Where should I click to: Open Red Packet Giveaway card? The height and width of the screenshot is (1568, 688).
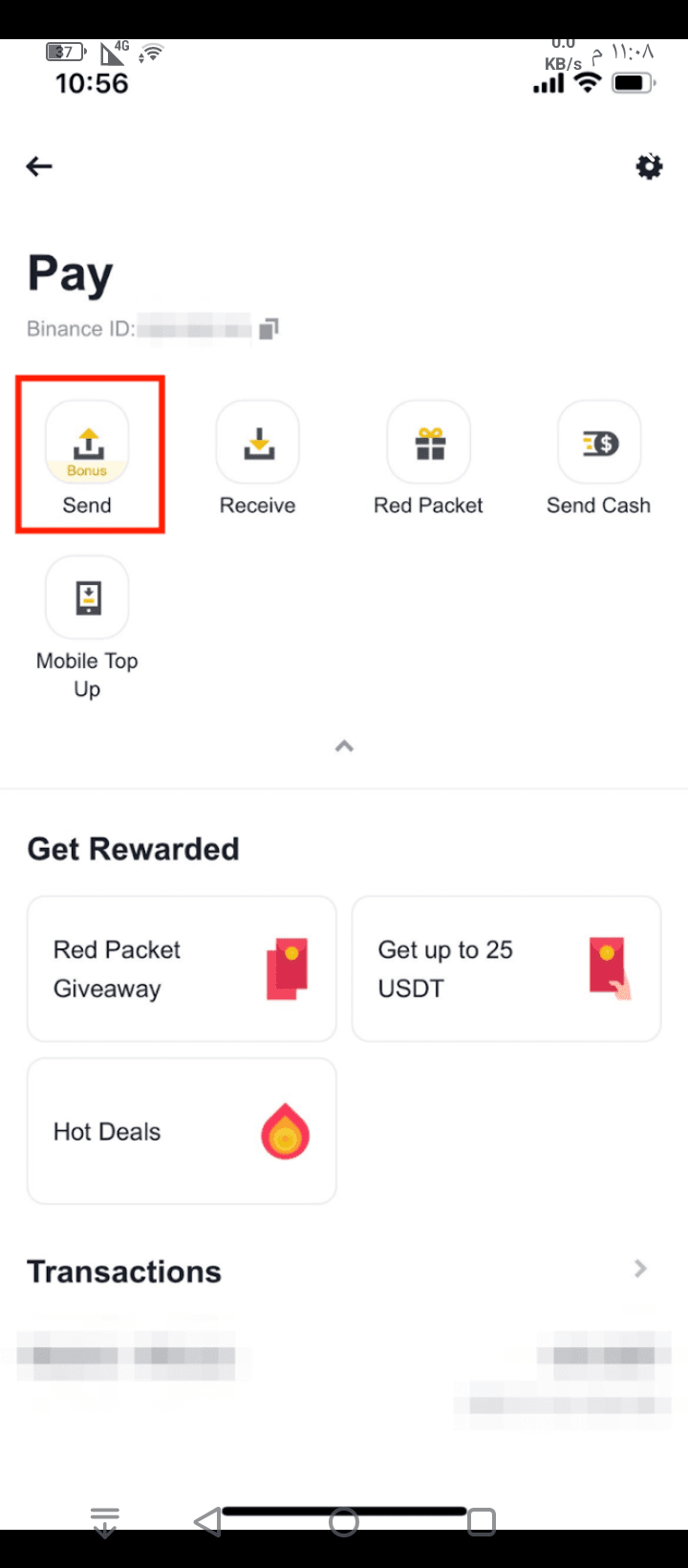pyautogui.click(x=182, y=969)
